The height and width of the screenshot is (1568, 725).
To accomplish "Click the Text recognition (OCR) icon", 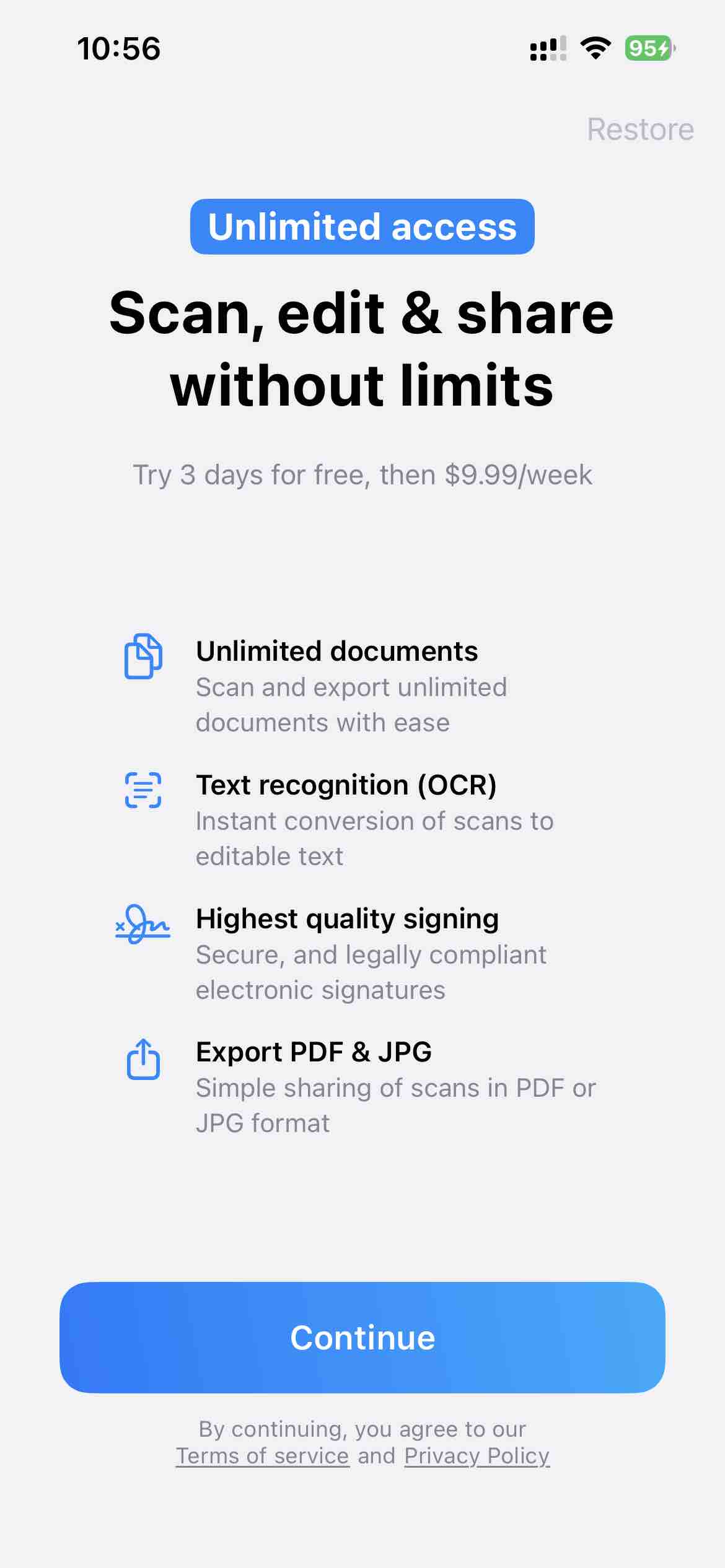I will 142,791.
